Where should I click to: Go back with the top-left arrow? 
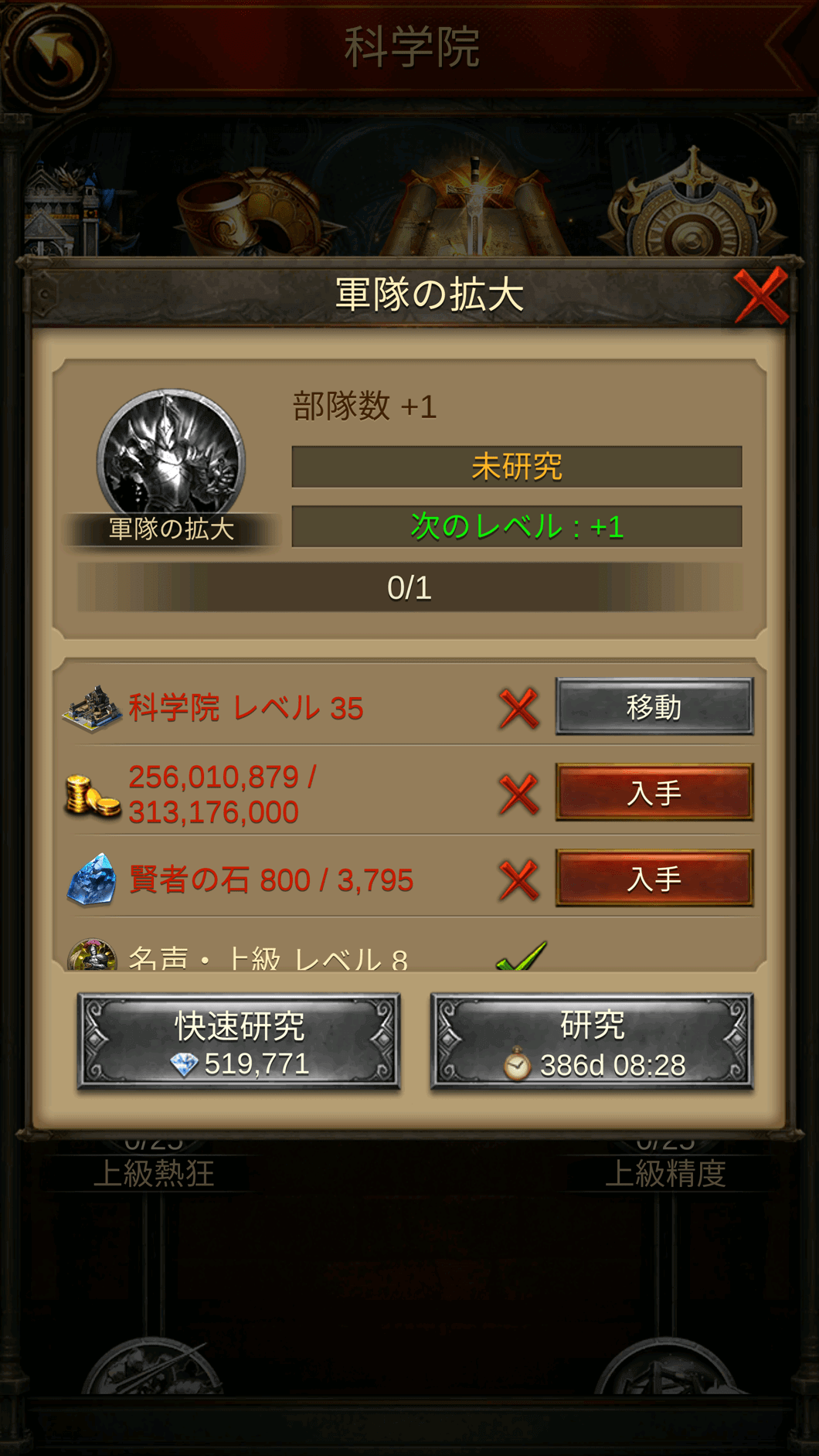[x=54, y=54]
